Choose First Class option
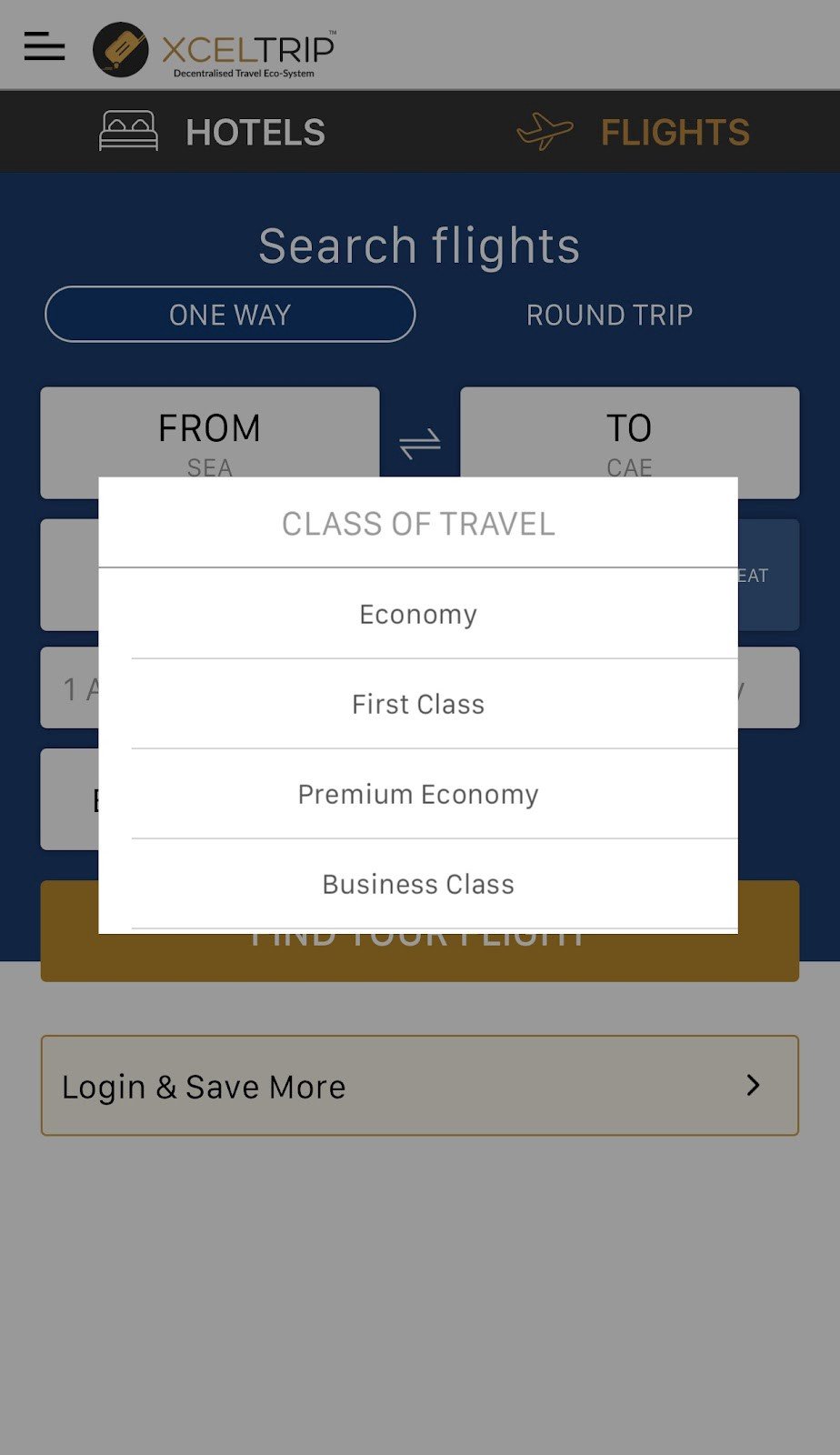The image size is (840, 1455). 418,704
